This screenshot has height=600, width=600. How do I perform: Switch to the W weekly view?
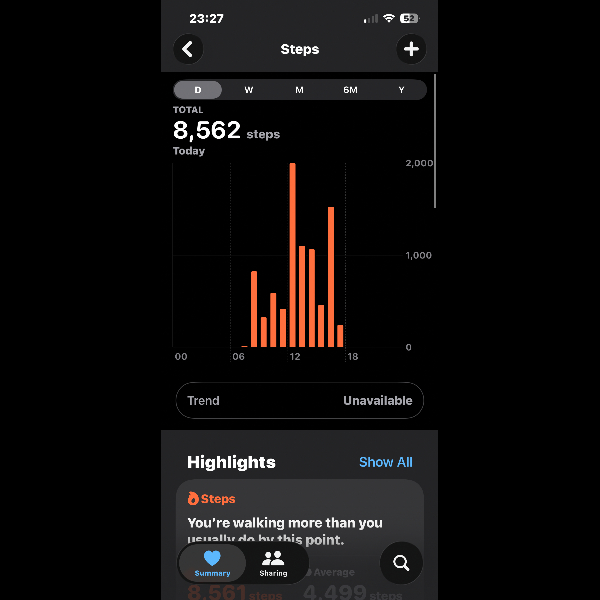click(x=249, y=90)
